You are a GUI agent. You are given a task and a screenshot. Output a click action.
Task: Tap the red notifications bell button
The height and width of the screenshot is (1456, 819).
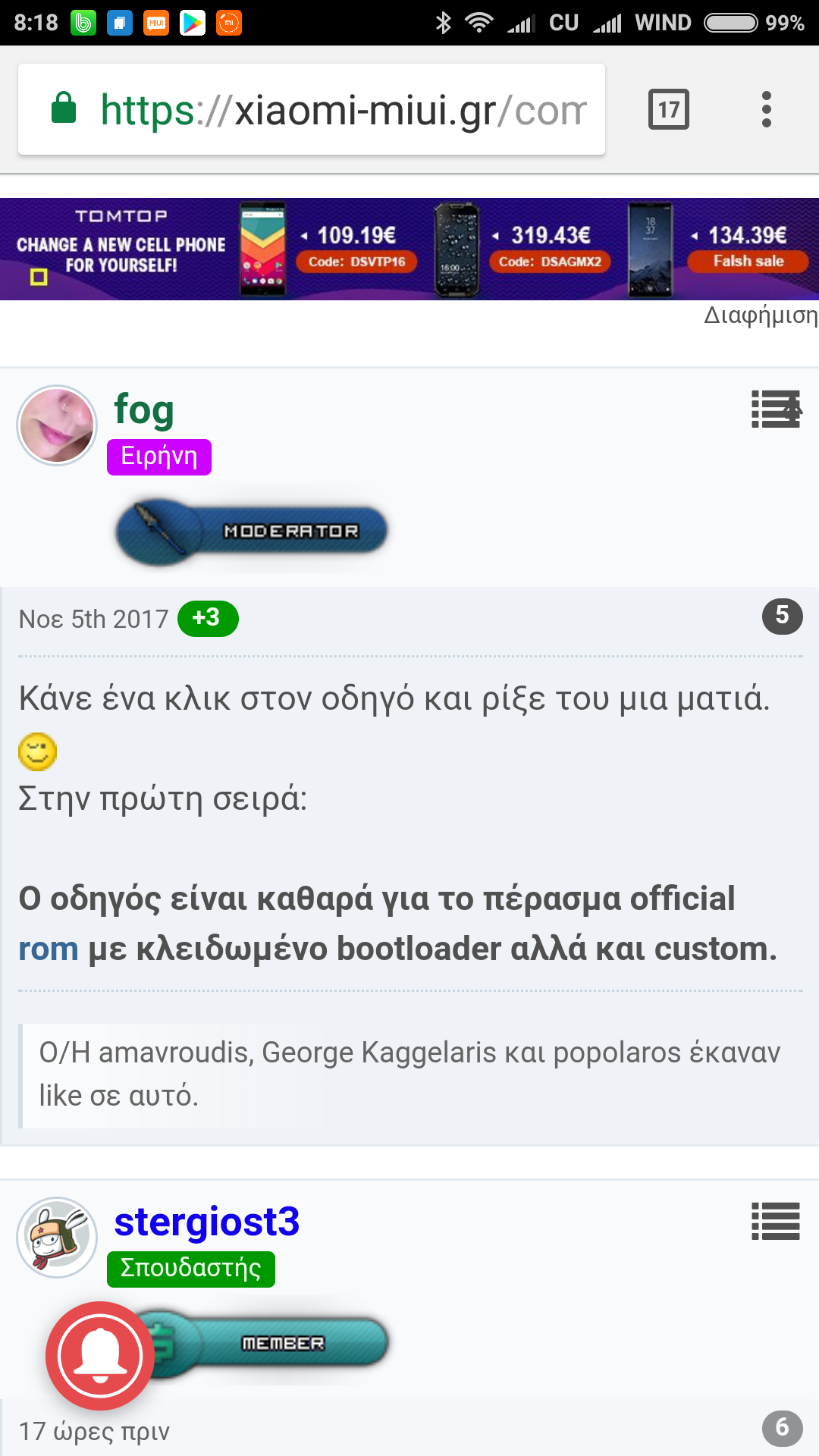[x=100, y=1355]
